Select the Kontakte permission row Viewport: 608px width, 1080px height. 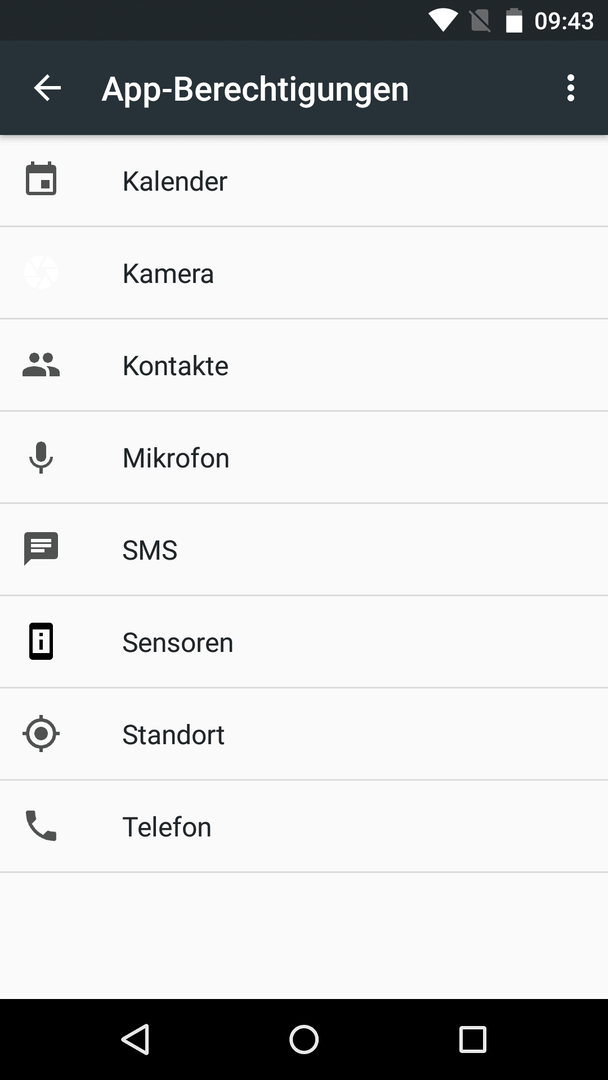(304, 366)
